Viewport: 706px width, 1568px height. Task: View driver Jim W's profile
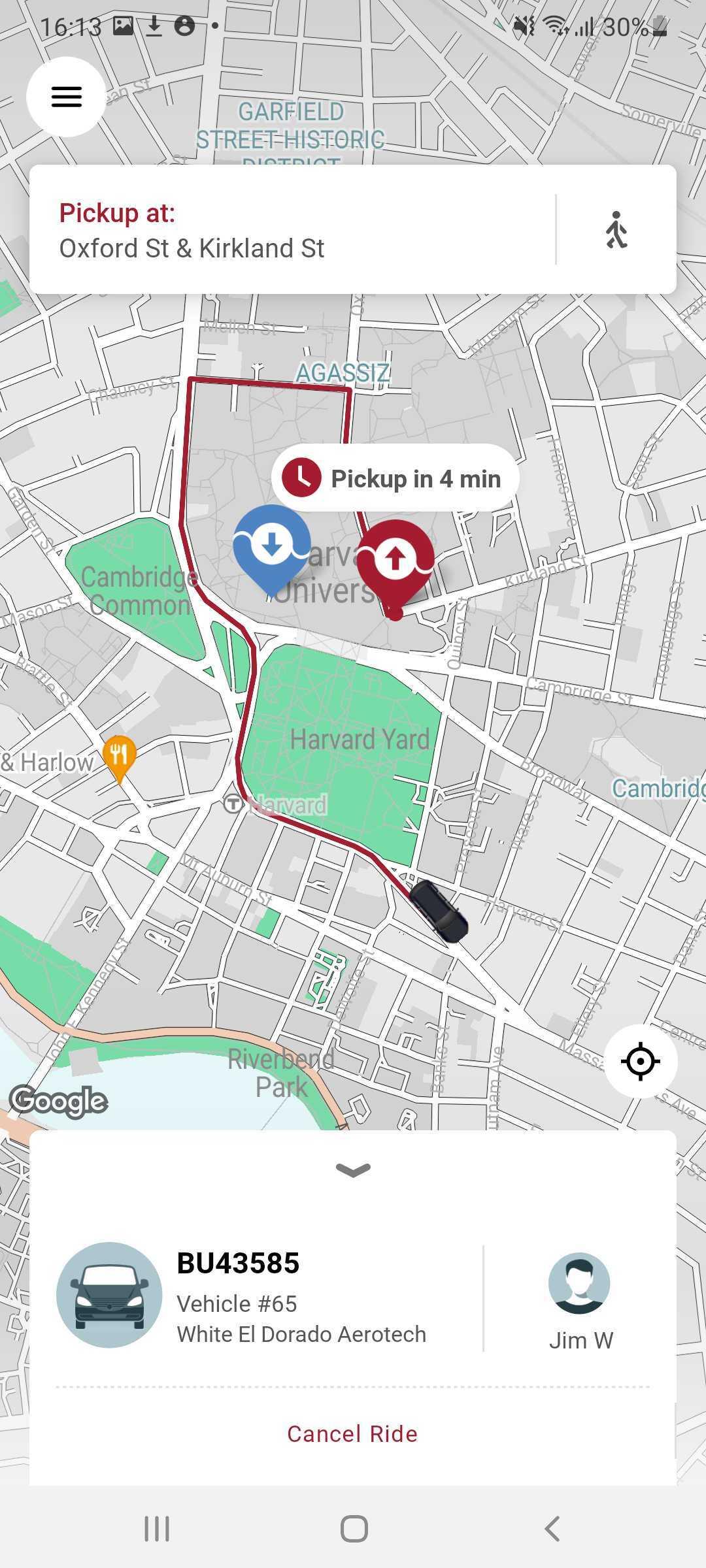tap(580, 1303)
